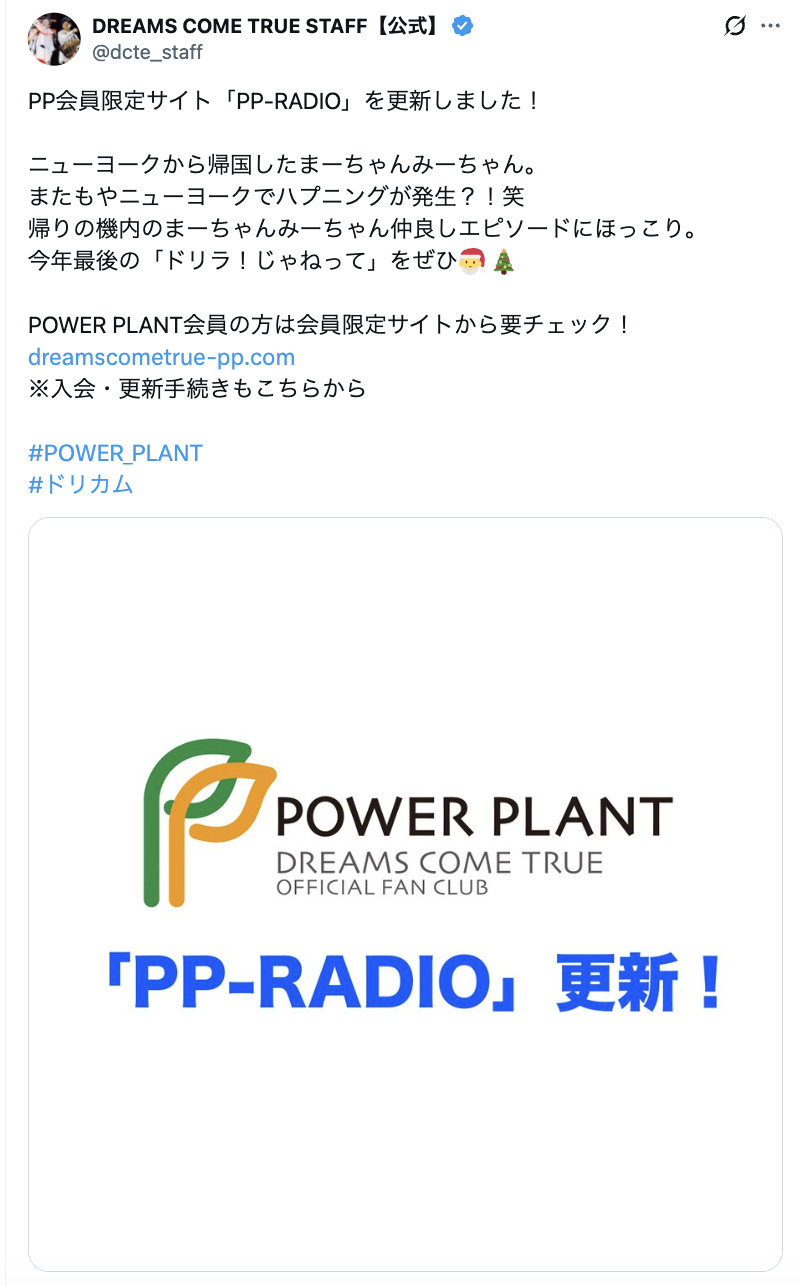This screenshot has width=800, height=1286.
Task: Open the #POWER_PLANT hashtag
Action: [115, 453]
